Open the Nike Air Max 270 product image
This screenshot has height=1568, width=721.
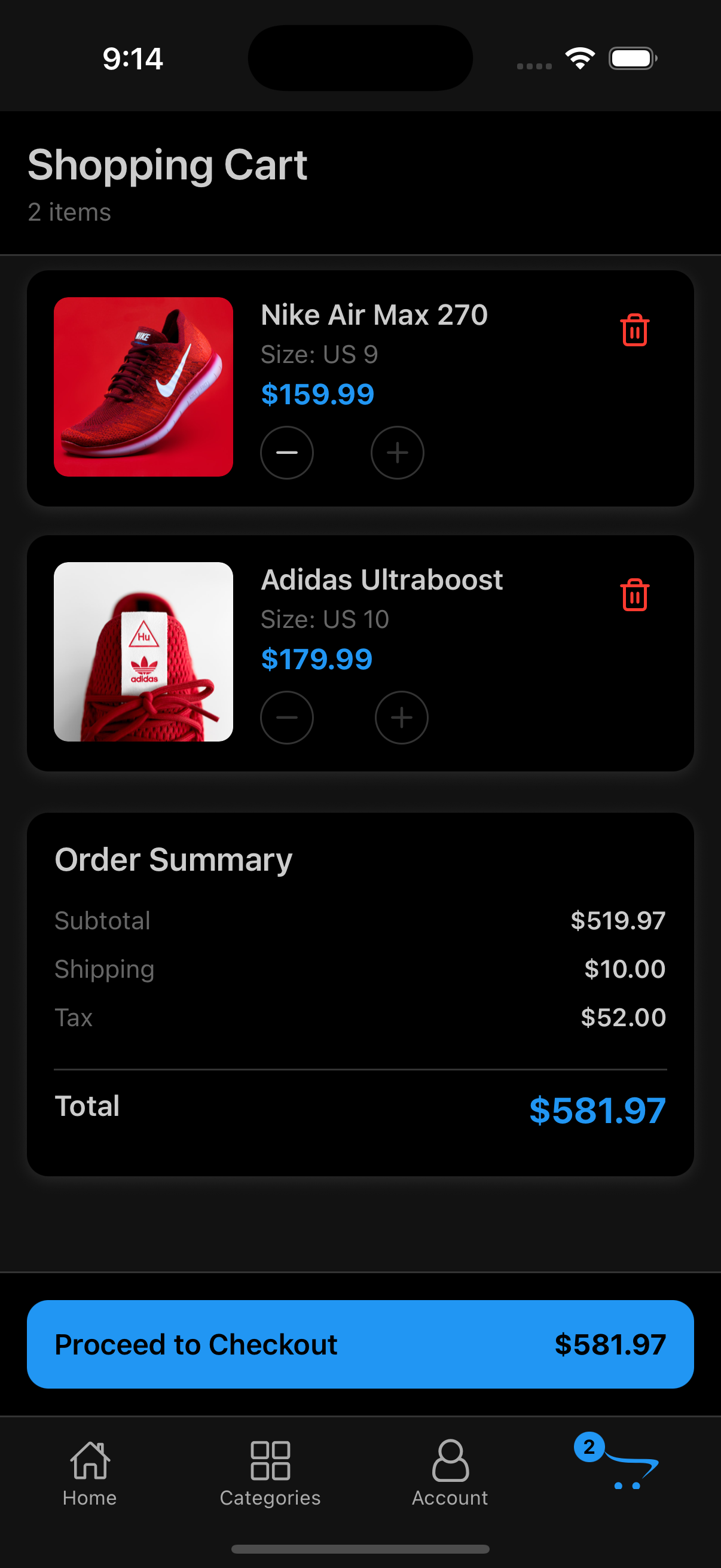click(x=143, y=387)
